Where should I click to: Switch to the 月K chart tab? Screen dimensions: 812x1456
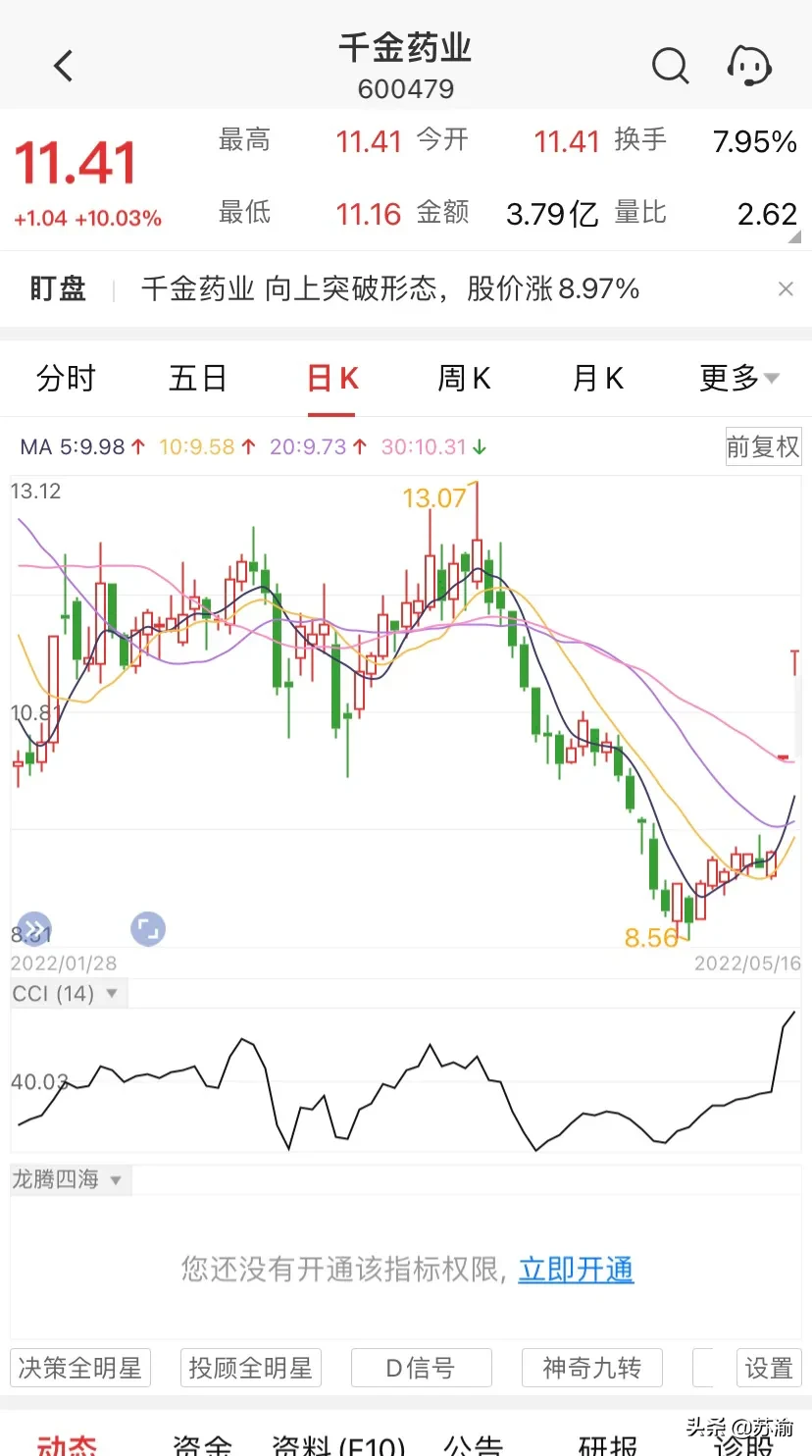pos(597,379)
